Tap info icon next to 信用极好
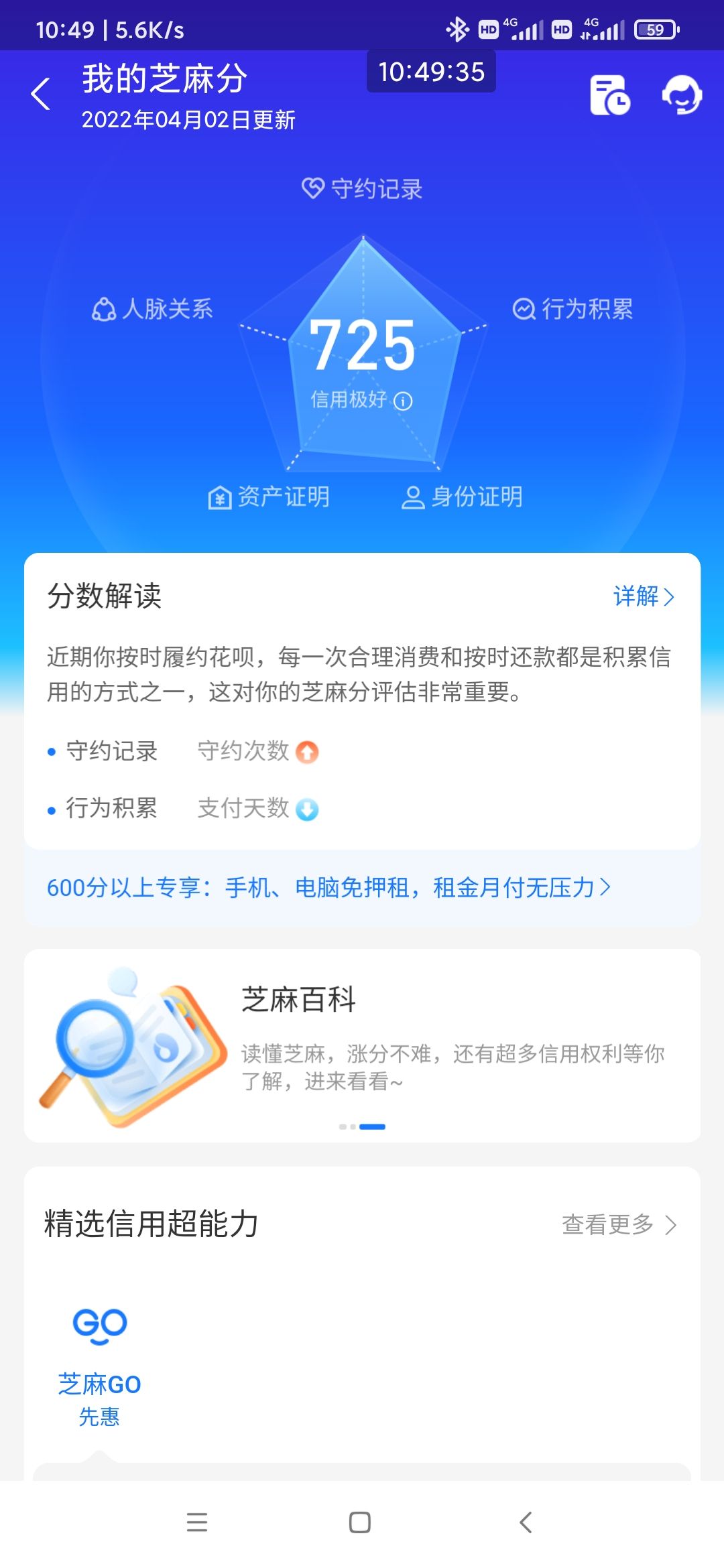The image size is (724, 1568). pos(403,401)
